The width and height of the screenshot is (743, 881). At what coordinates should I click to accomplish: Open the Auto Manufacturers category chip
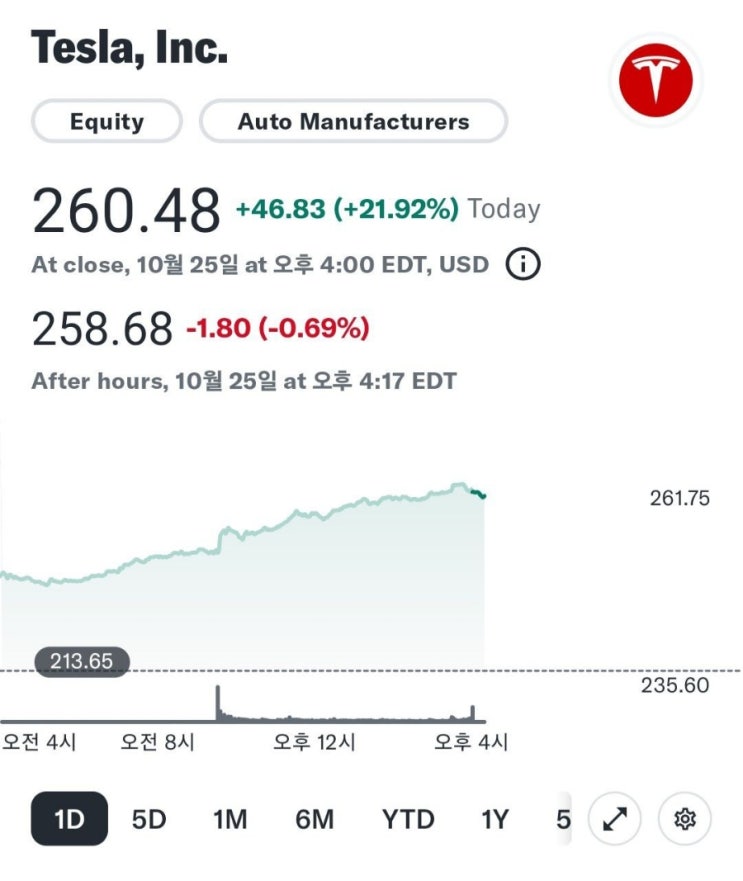click(x=353, y=122)
